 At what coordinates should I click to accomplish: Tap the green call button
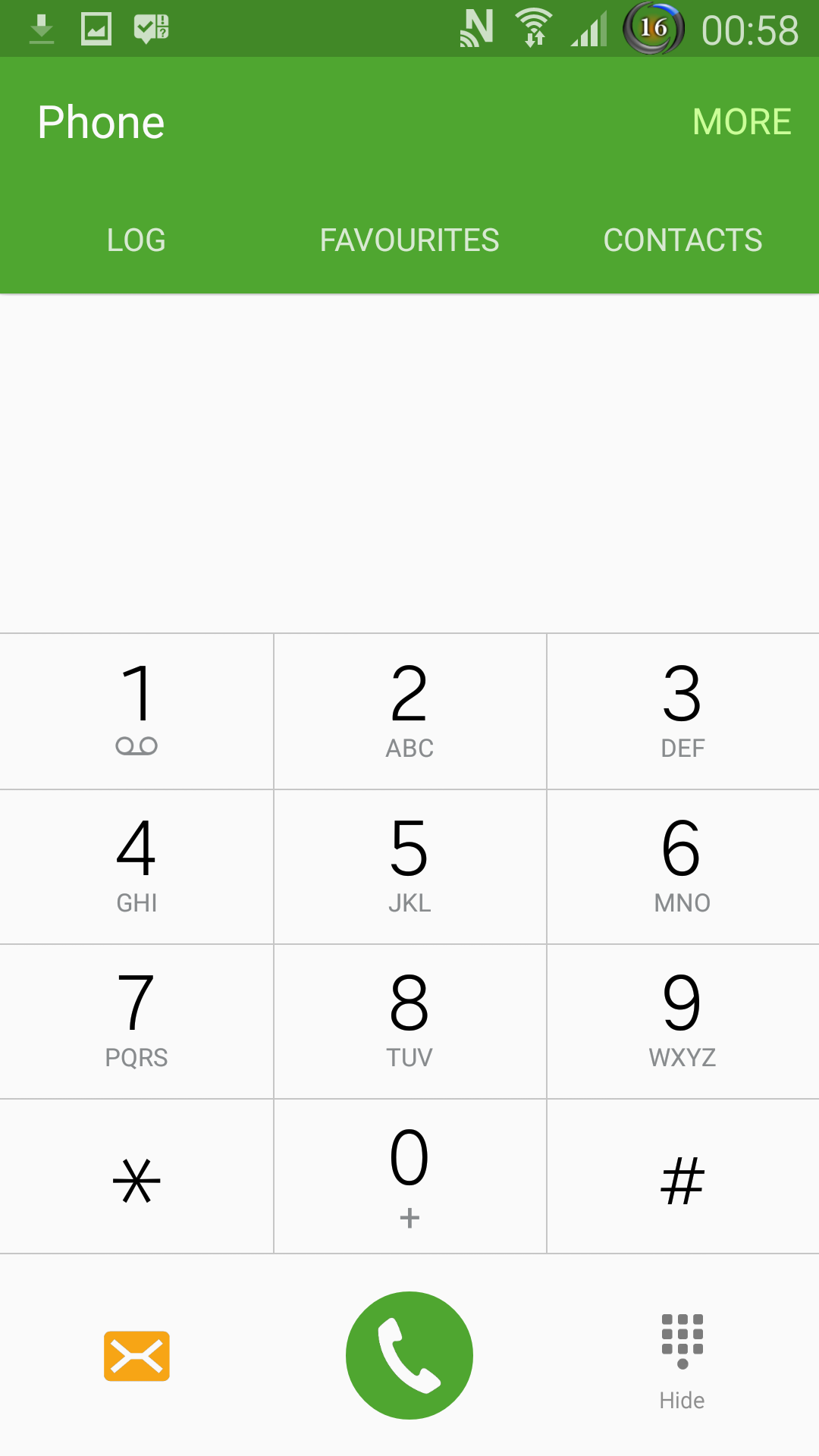pyautogui.click(x=409, y=1355)
